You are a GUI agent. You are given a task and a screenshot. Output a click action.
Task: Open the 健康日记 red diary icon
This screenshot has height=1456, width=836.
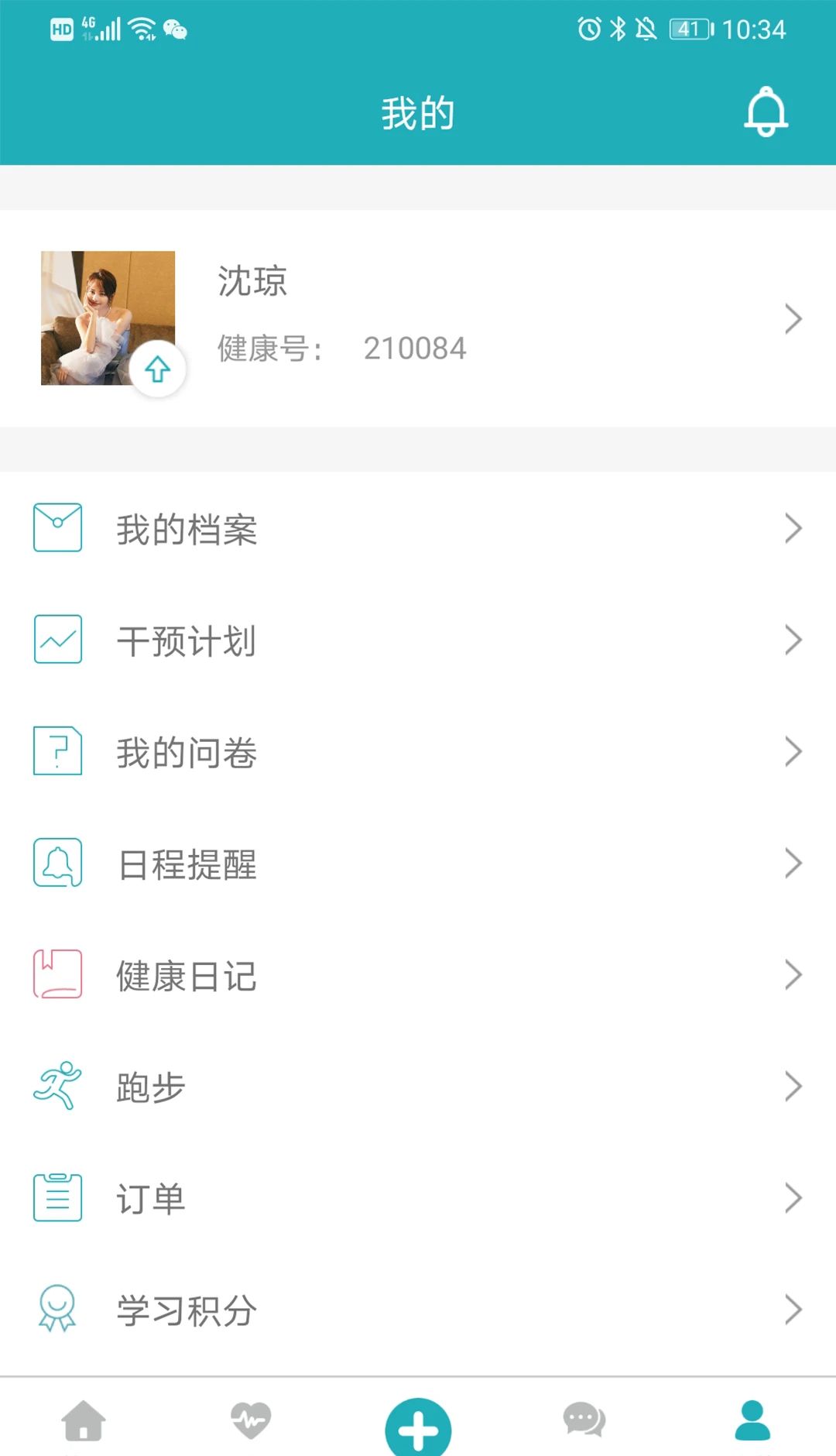point(57,974)
